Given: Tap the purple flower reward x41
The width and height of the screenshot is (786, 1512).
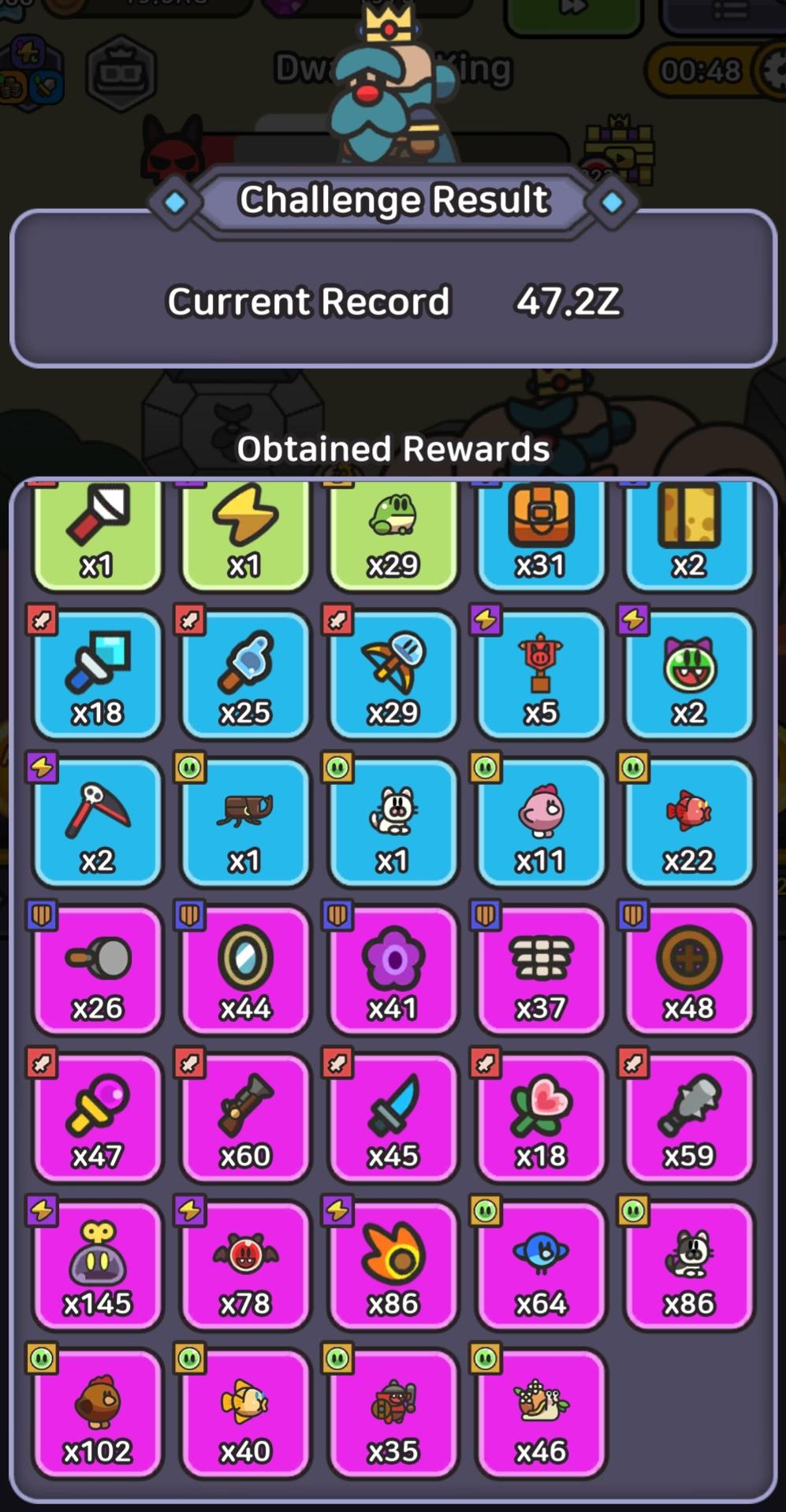Looking at the screenshot, I should [393, 968].
